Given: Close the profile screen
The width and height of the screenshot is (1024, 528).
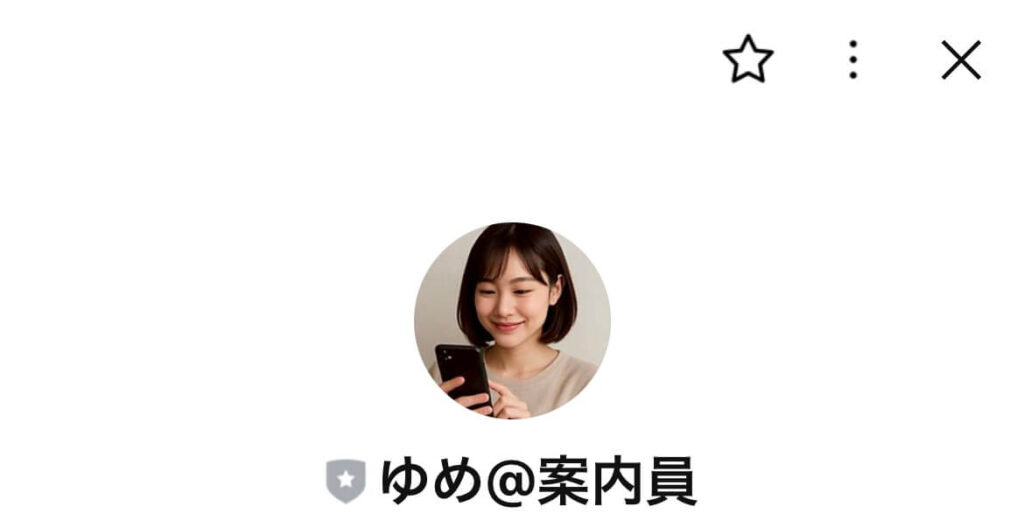Looking at the screenshot, I should coord(961,60).
